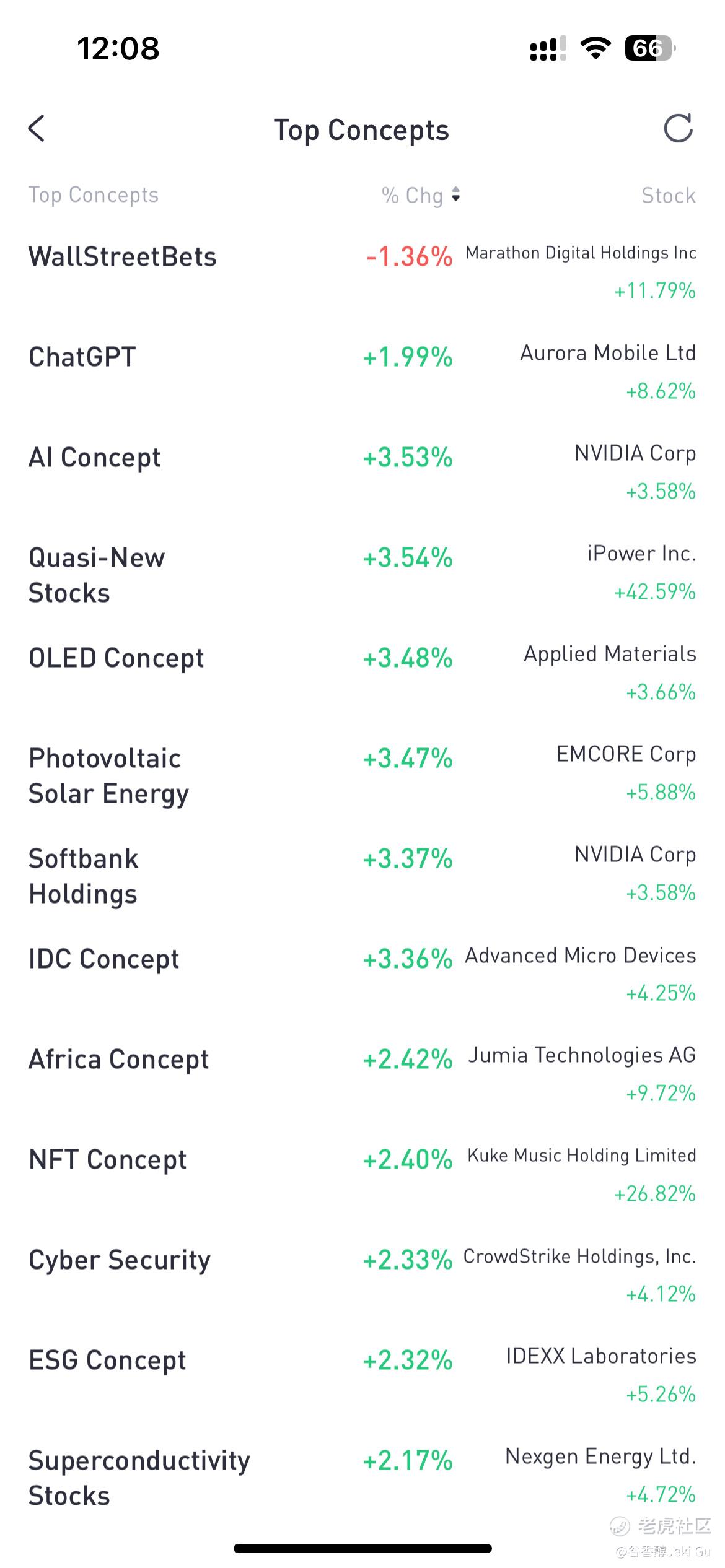725x1568 pixels.
Task: Select the Africa Concept row
Action: pyautogui.click(x=362, y=1074)
